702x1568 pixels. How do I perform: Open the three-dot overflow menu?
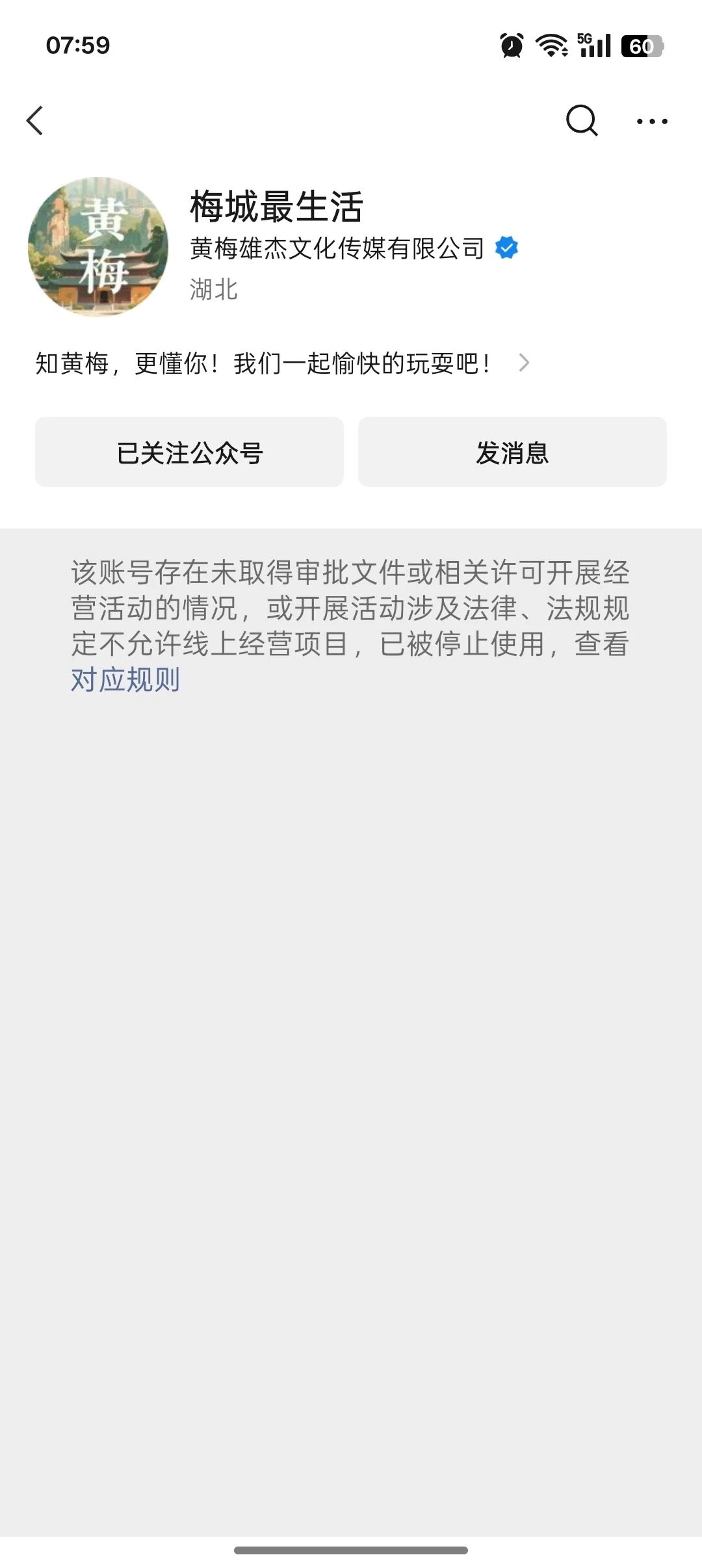(652, 121)
